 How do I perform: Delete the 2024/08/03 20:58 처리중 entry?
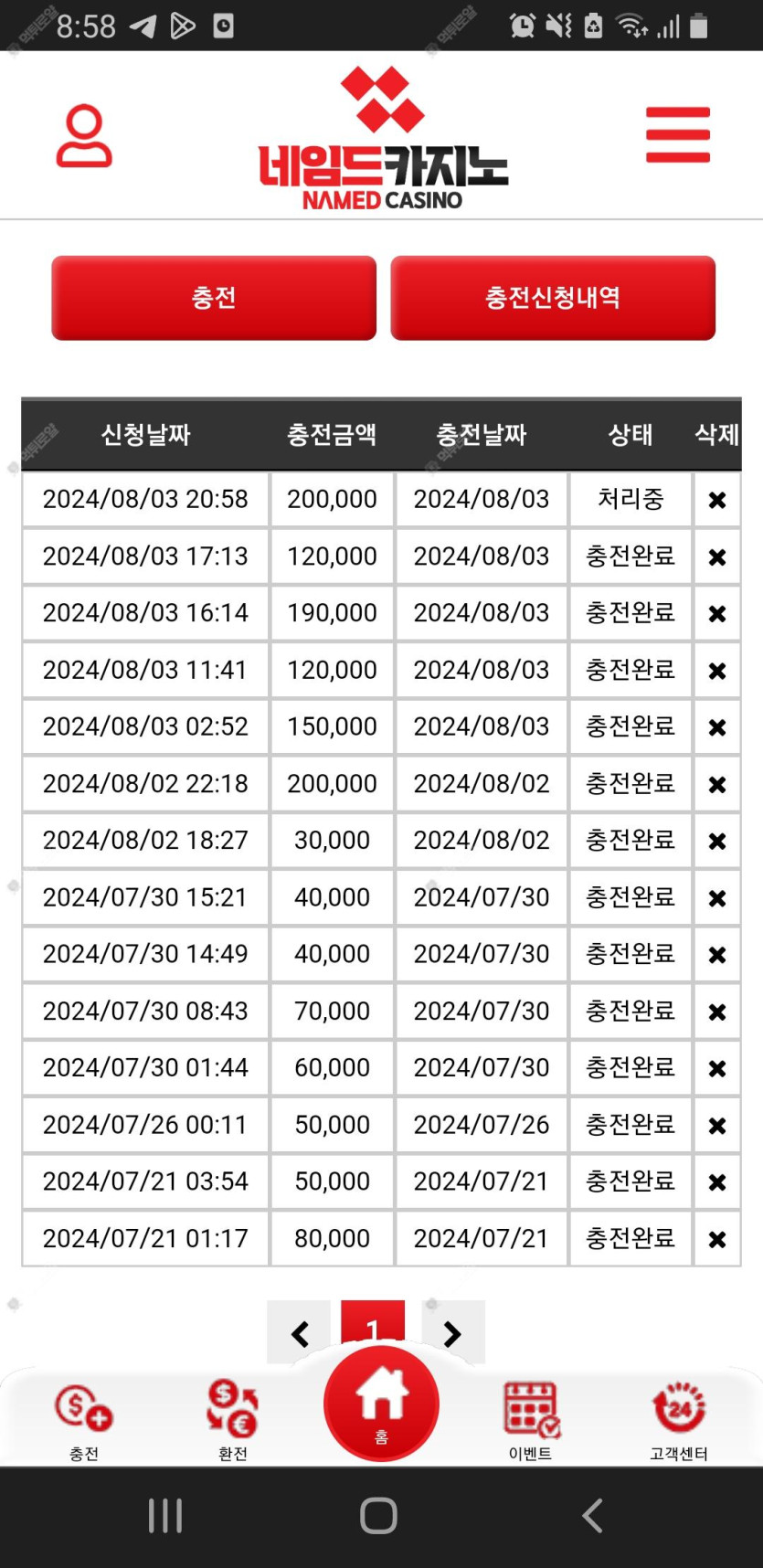point(717,500)
